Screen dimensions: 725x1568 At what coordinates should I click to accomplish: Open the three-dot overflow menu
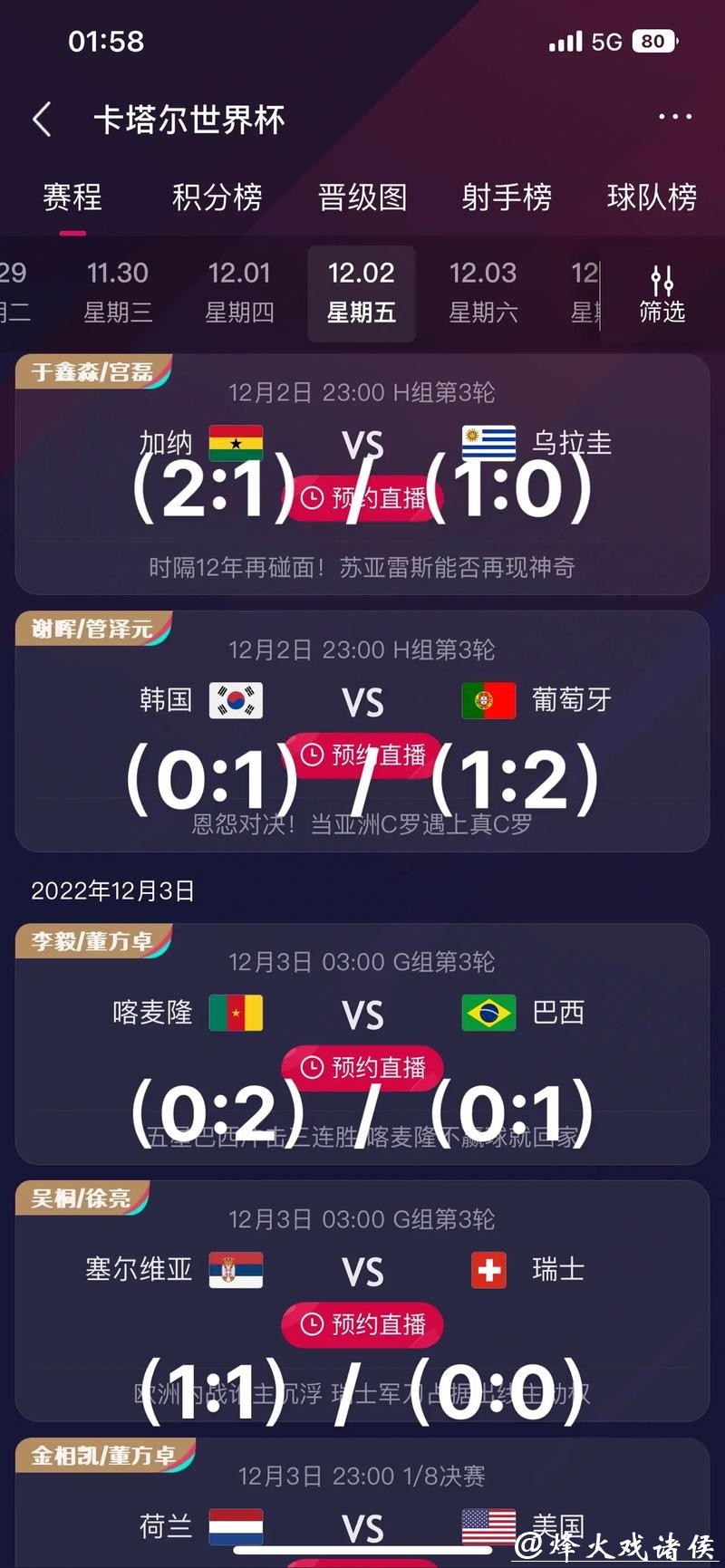[x=675, y=117]
